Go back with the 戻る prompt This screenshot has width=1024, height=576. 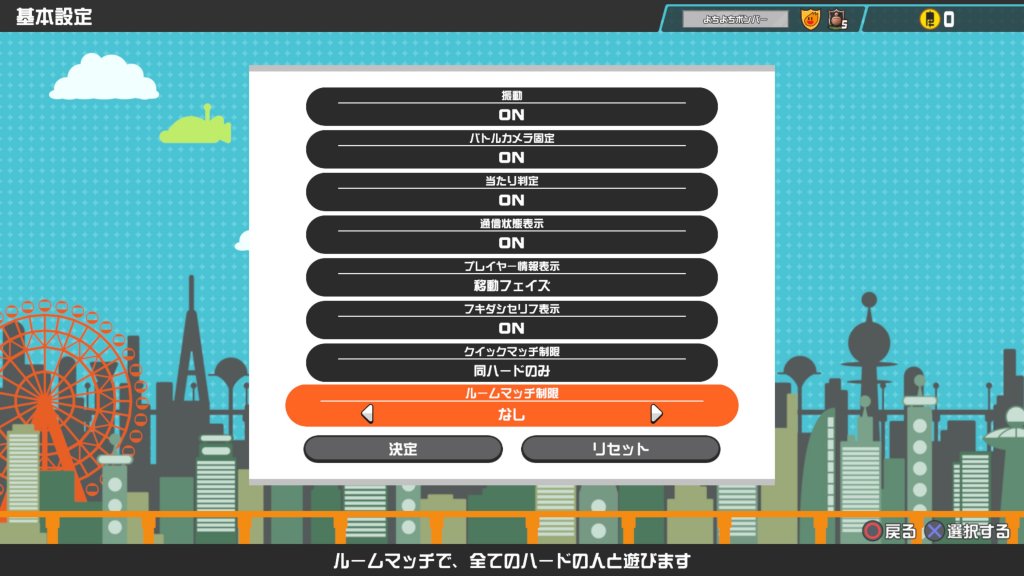(x=889, y=531)
